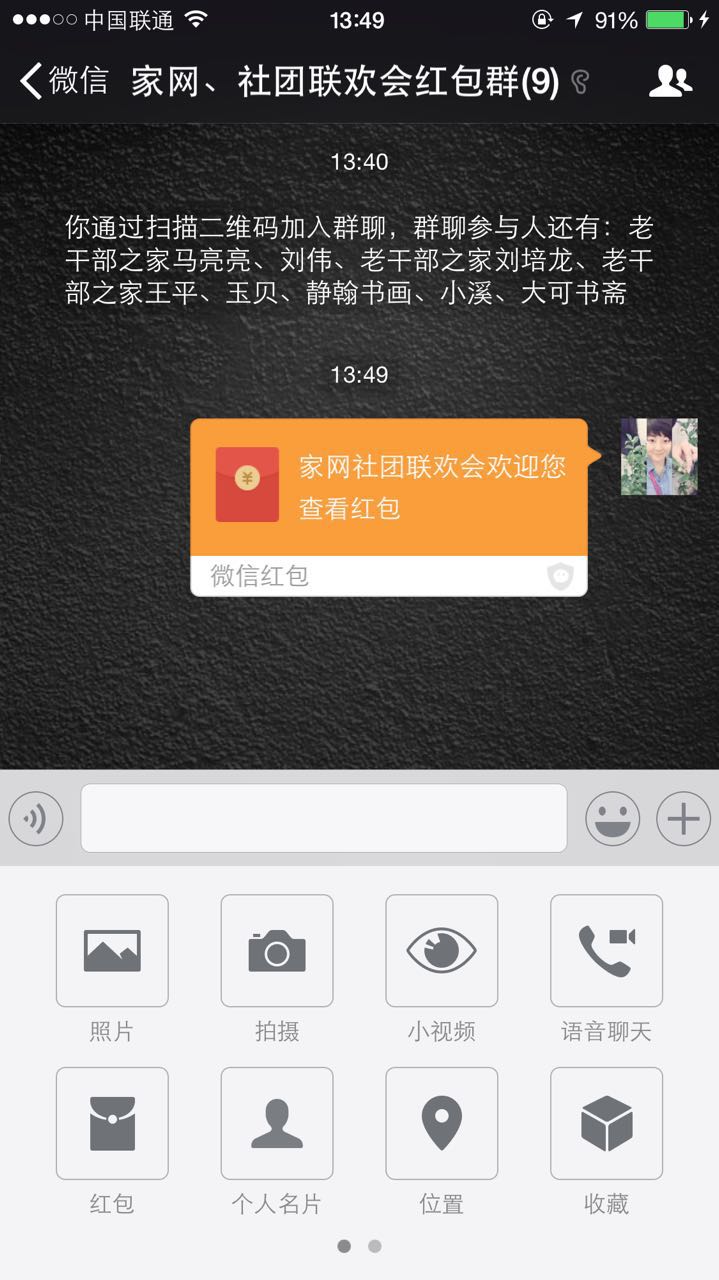Tap the sender's avatar photo

[x=659, y=457]
